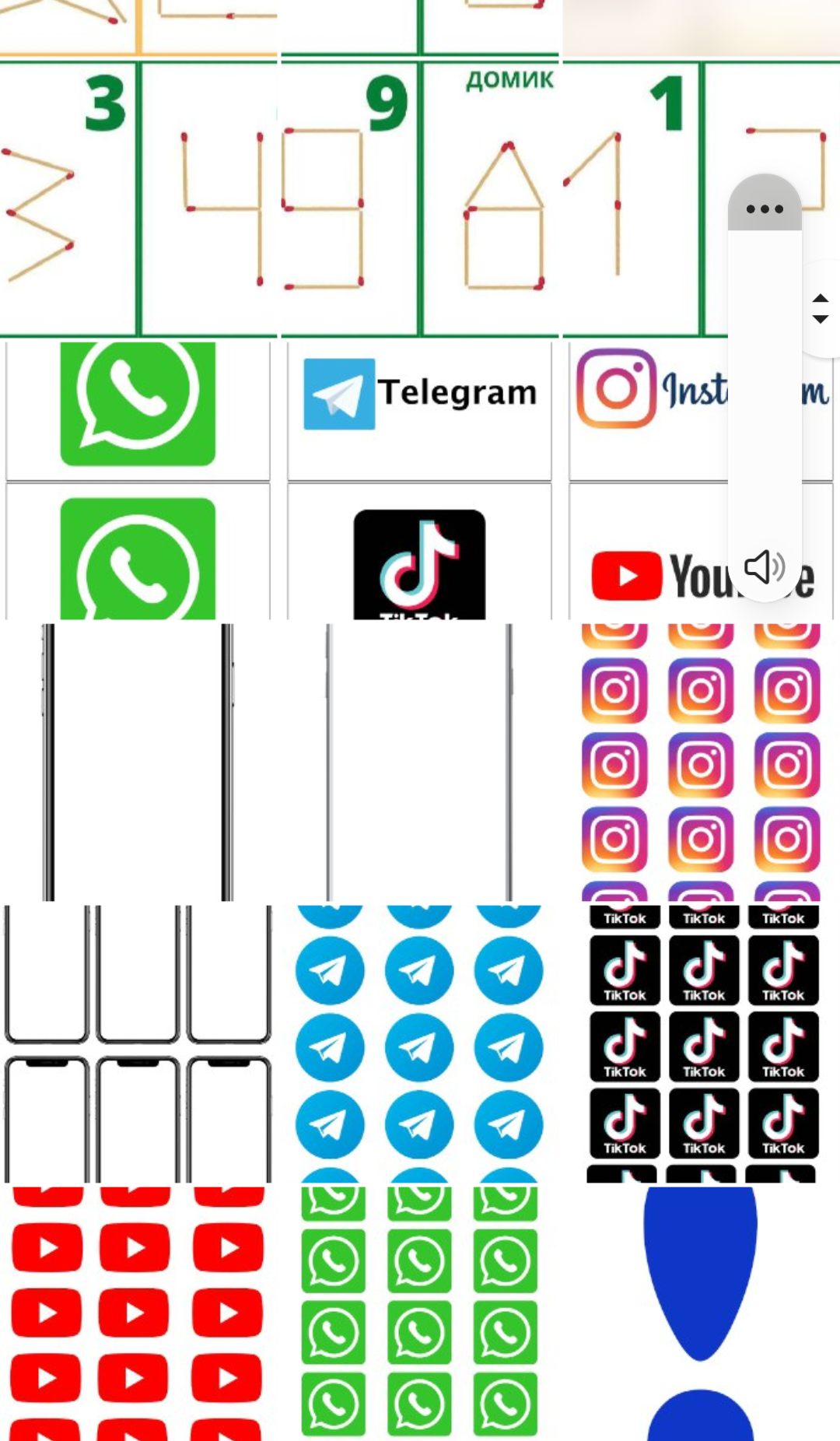Open the black phone frame image
The width and height of the screenshot is (840, 1441).
(138, 763)
